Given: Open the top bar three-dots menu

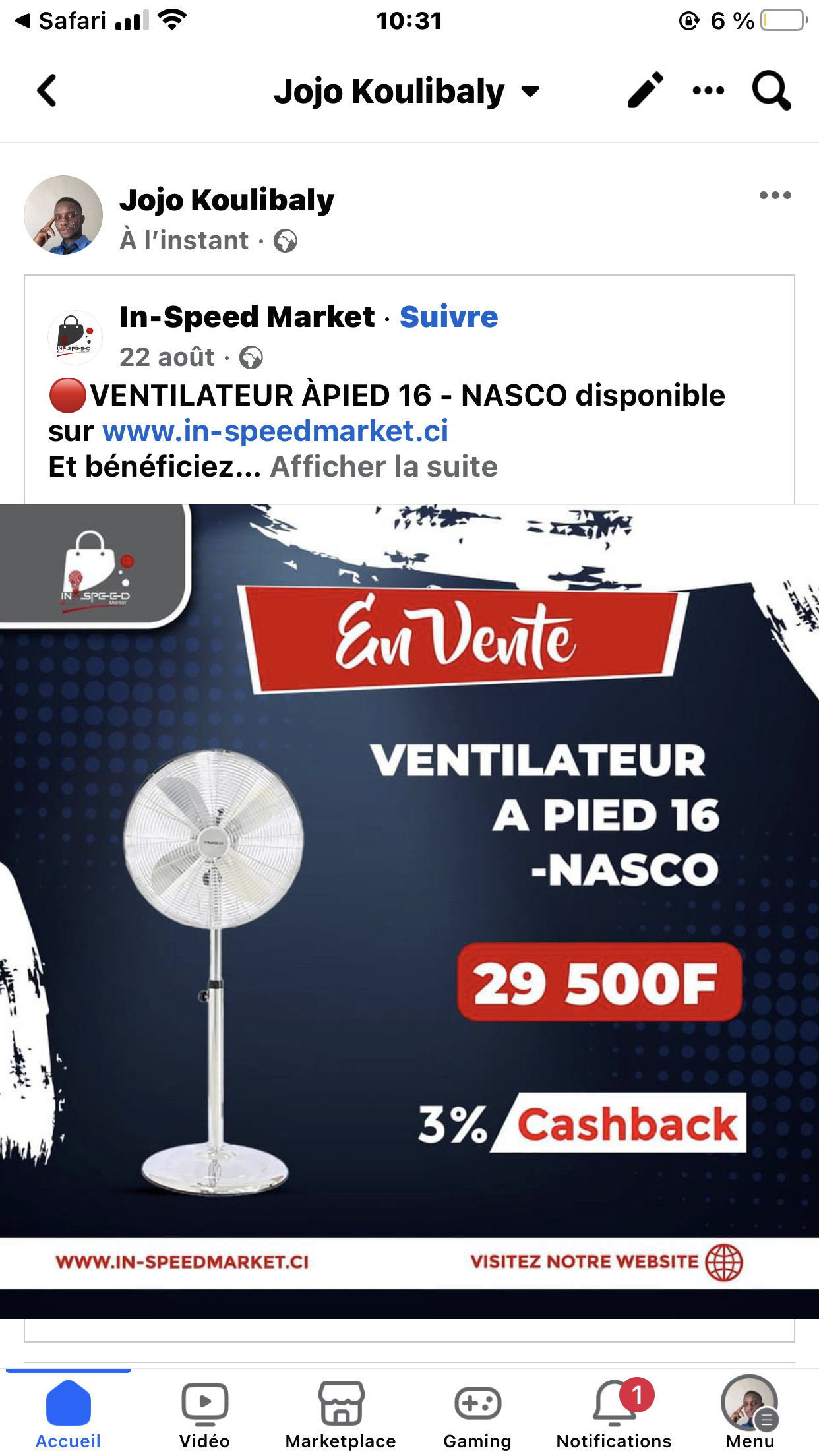Looking at the screenshot, I should [708, 90].
